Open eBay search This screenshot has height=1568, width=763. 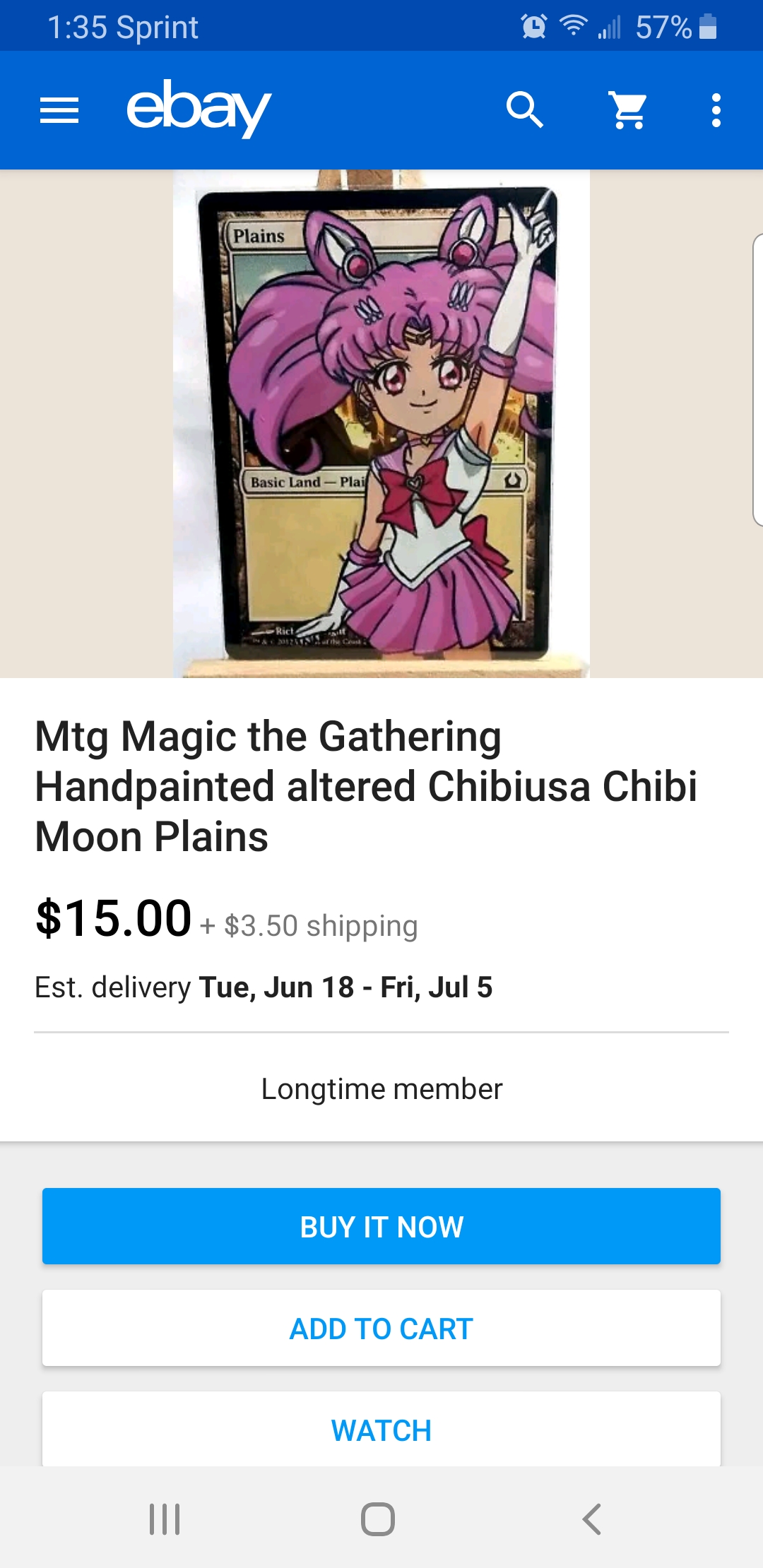point(525,110)
